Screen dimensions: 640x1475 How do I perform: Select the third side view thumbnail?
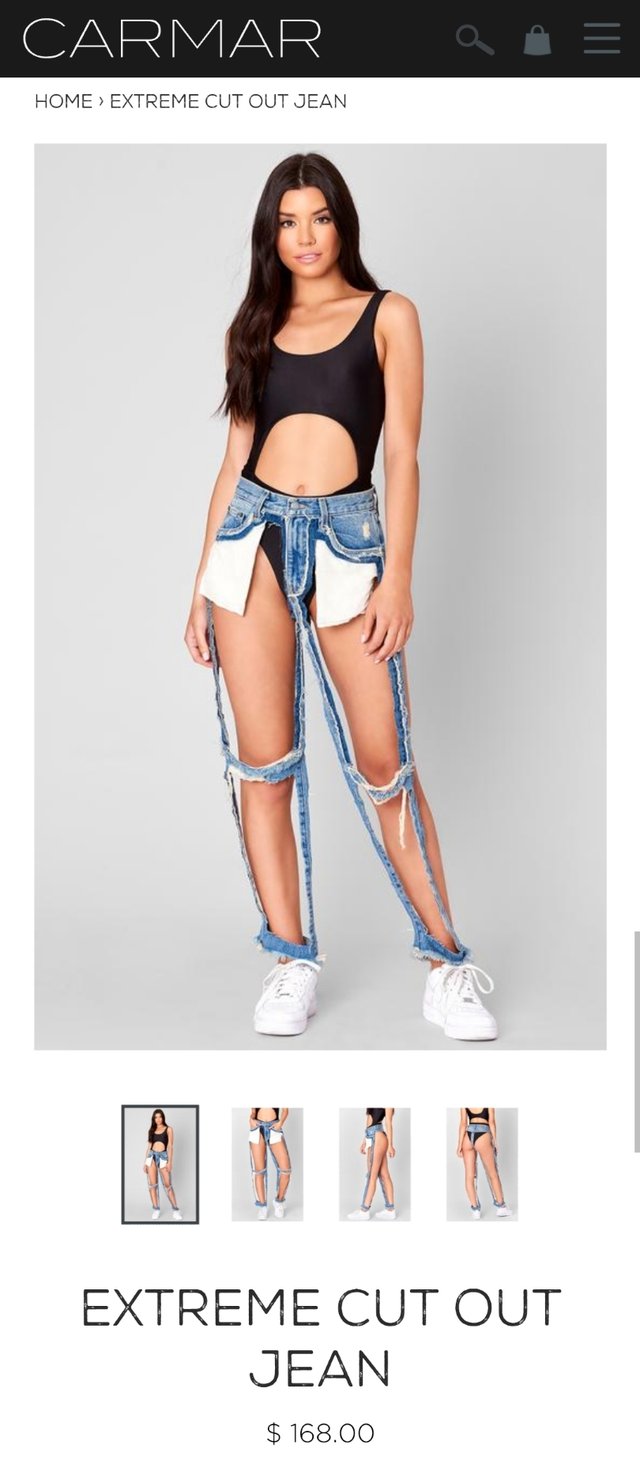point(374,1164)
